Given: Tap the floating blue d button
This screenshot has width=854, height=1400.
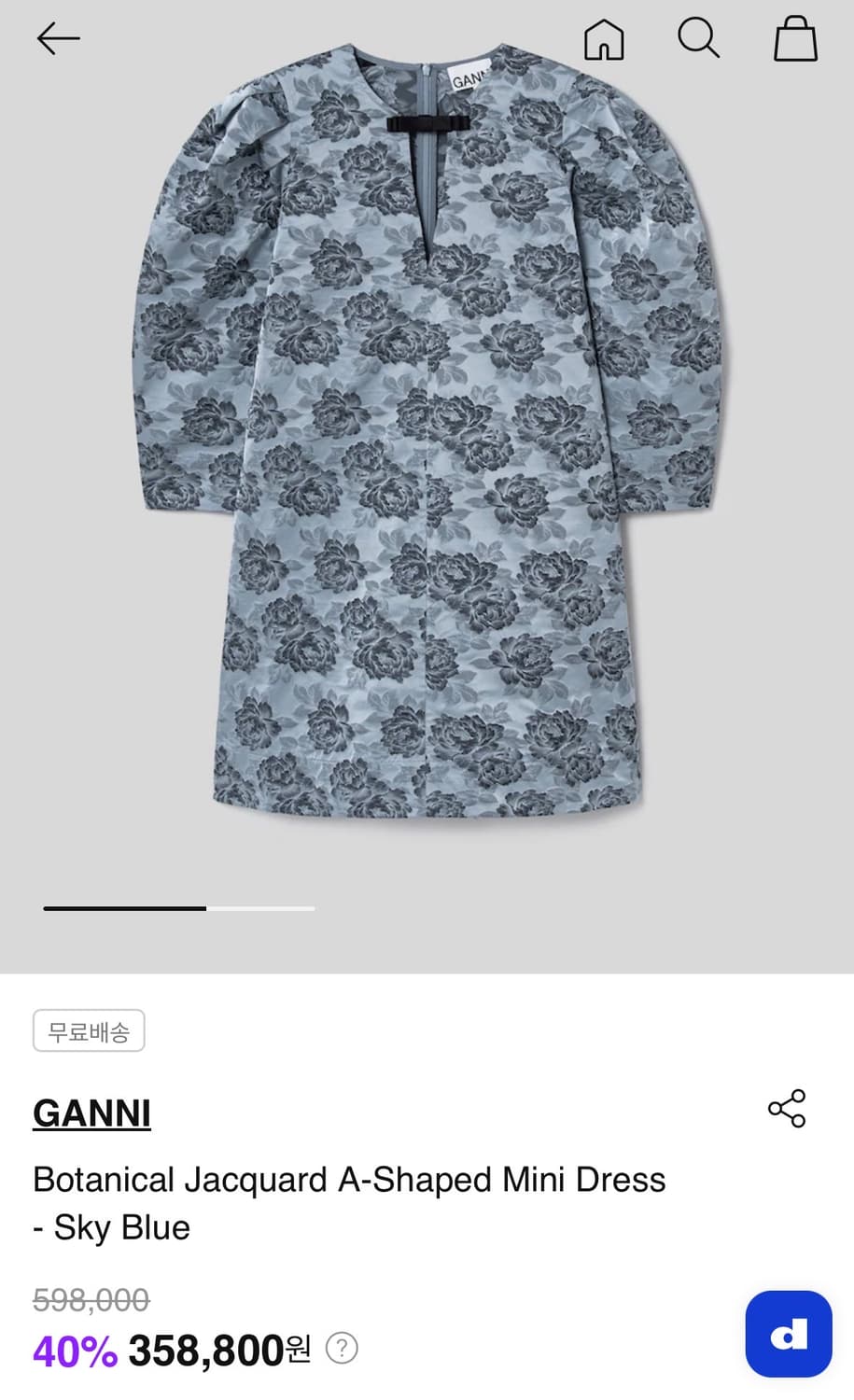Looking at the screenshot, I should 789,1334.
